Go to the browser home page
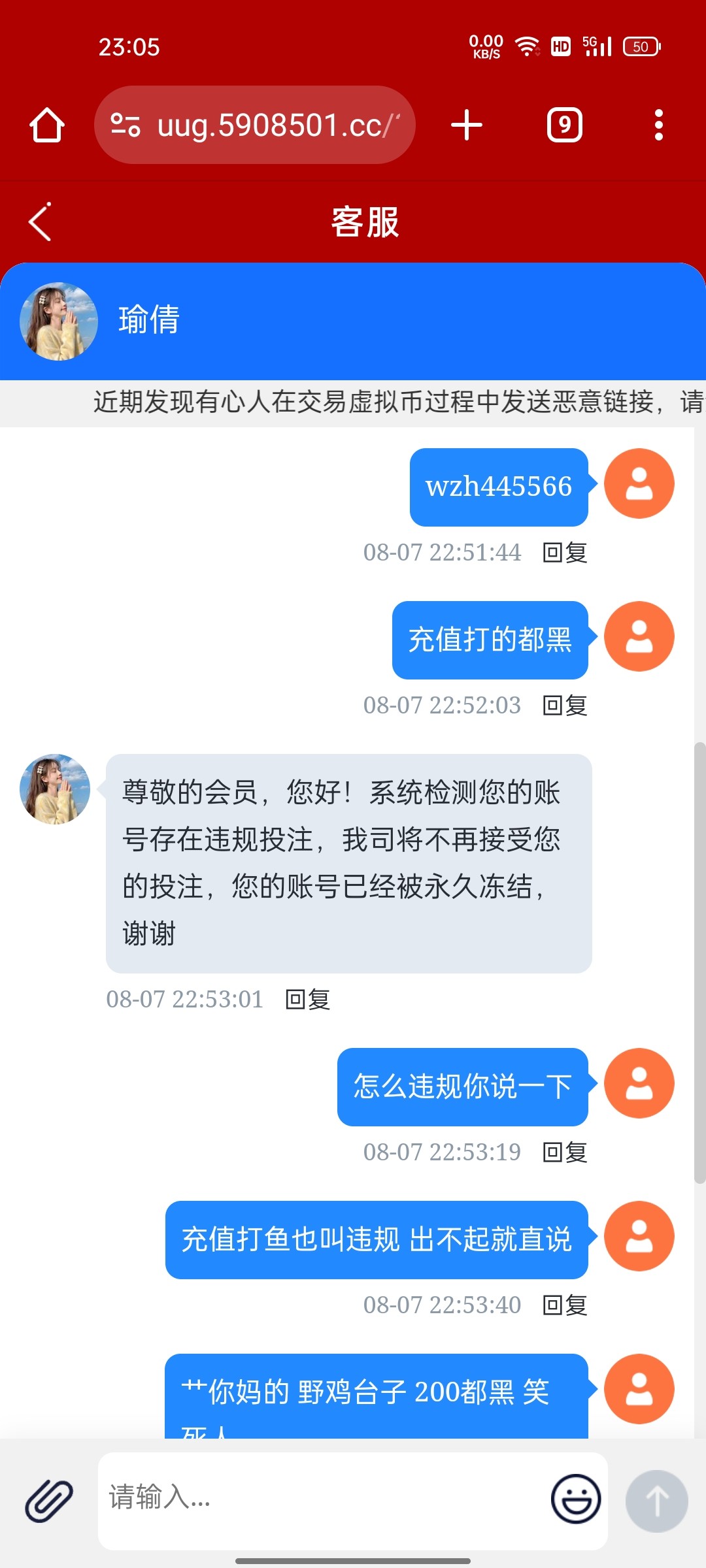 (x=47, y=125)
